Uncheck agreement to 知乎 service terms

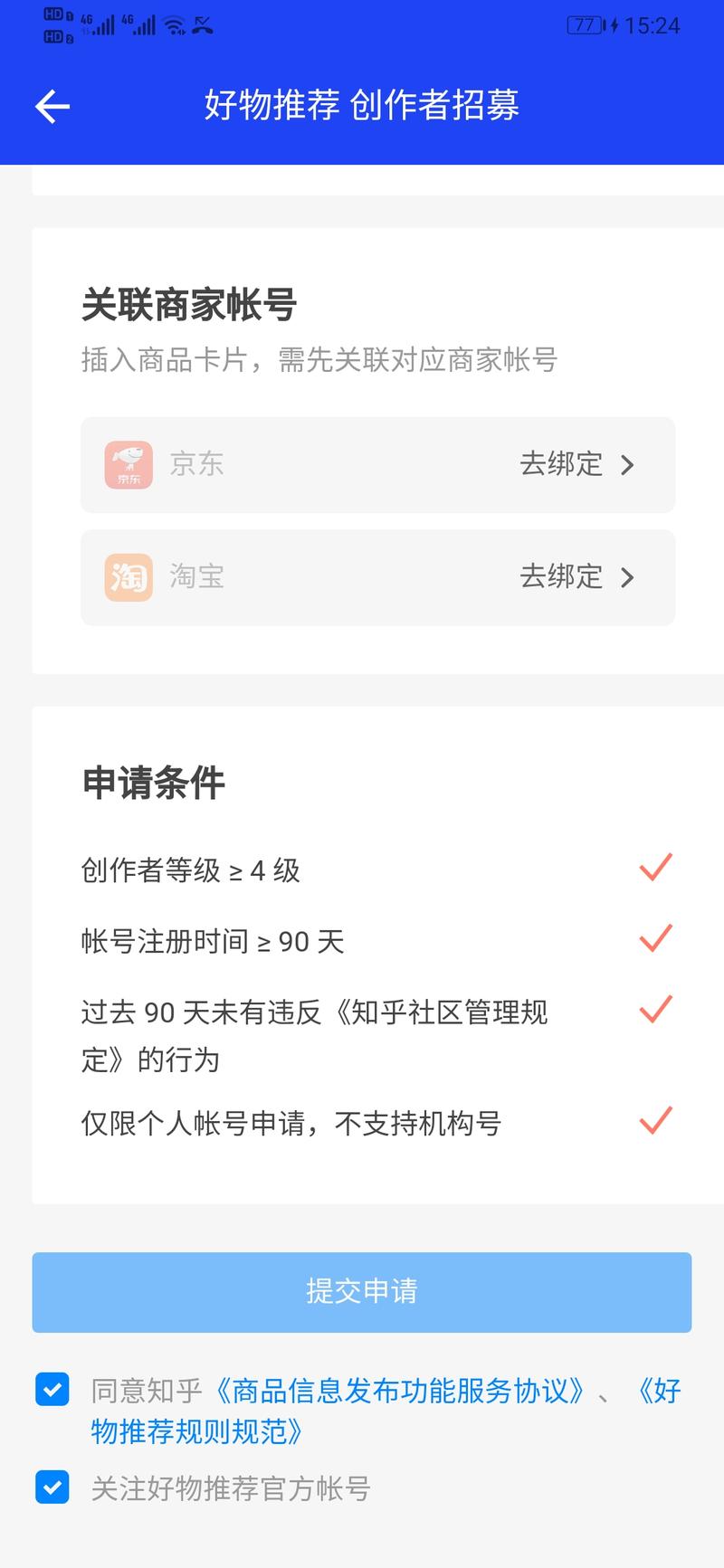[x=52, y=1390]
